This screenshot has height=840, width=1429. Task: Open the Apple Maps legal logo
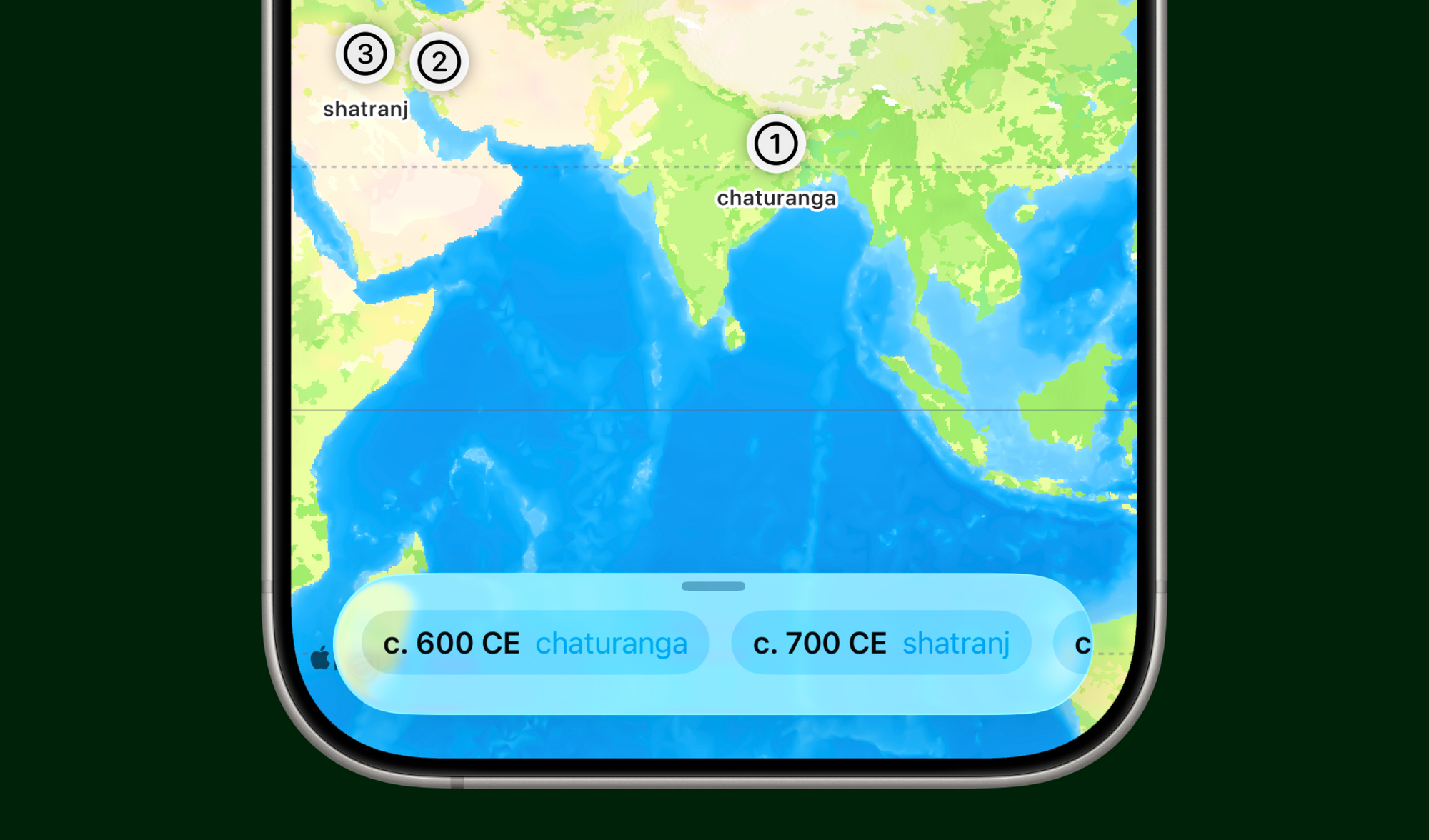(x=321, y=659)
